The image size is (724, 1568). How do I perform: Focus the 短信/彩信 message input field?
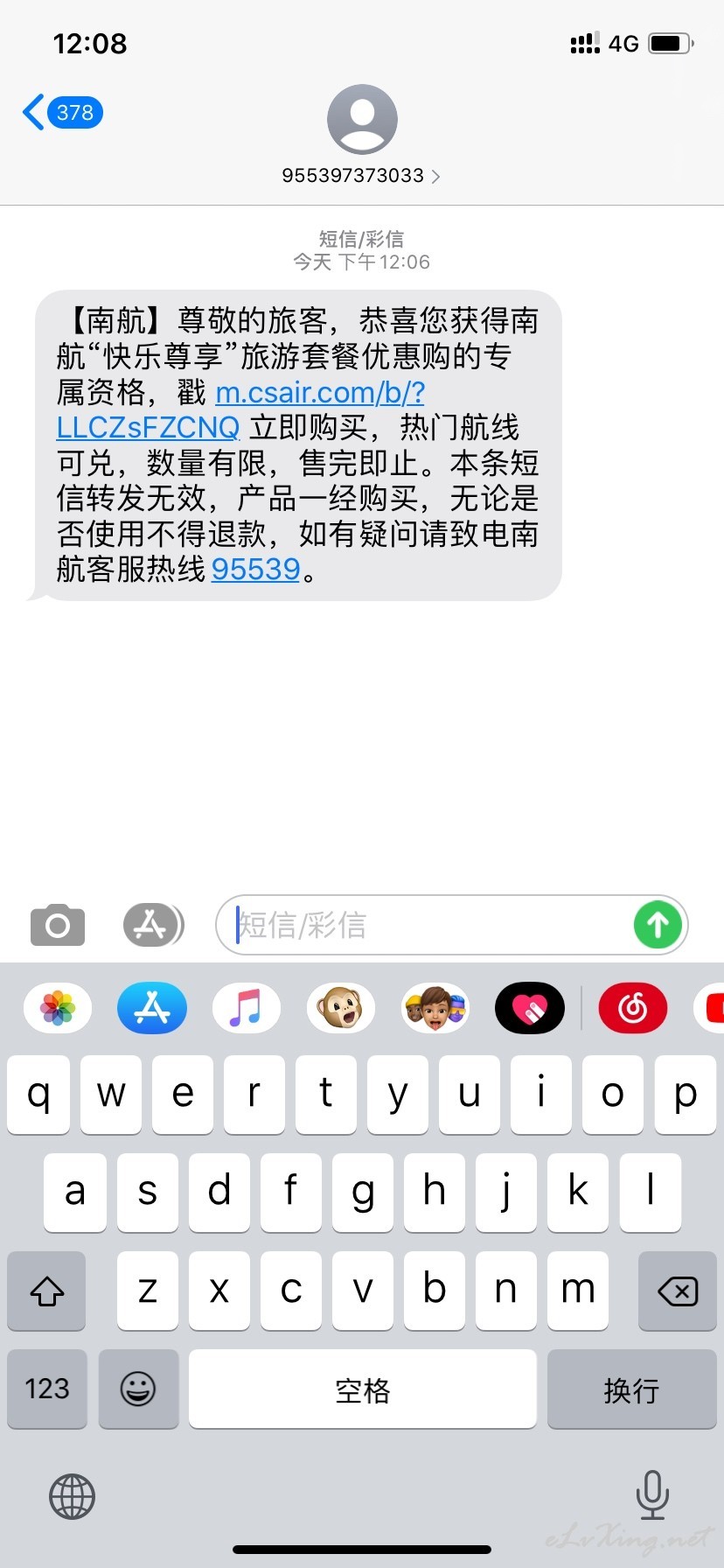click(428, 925)
